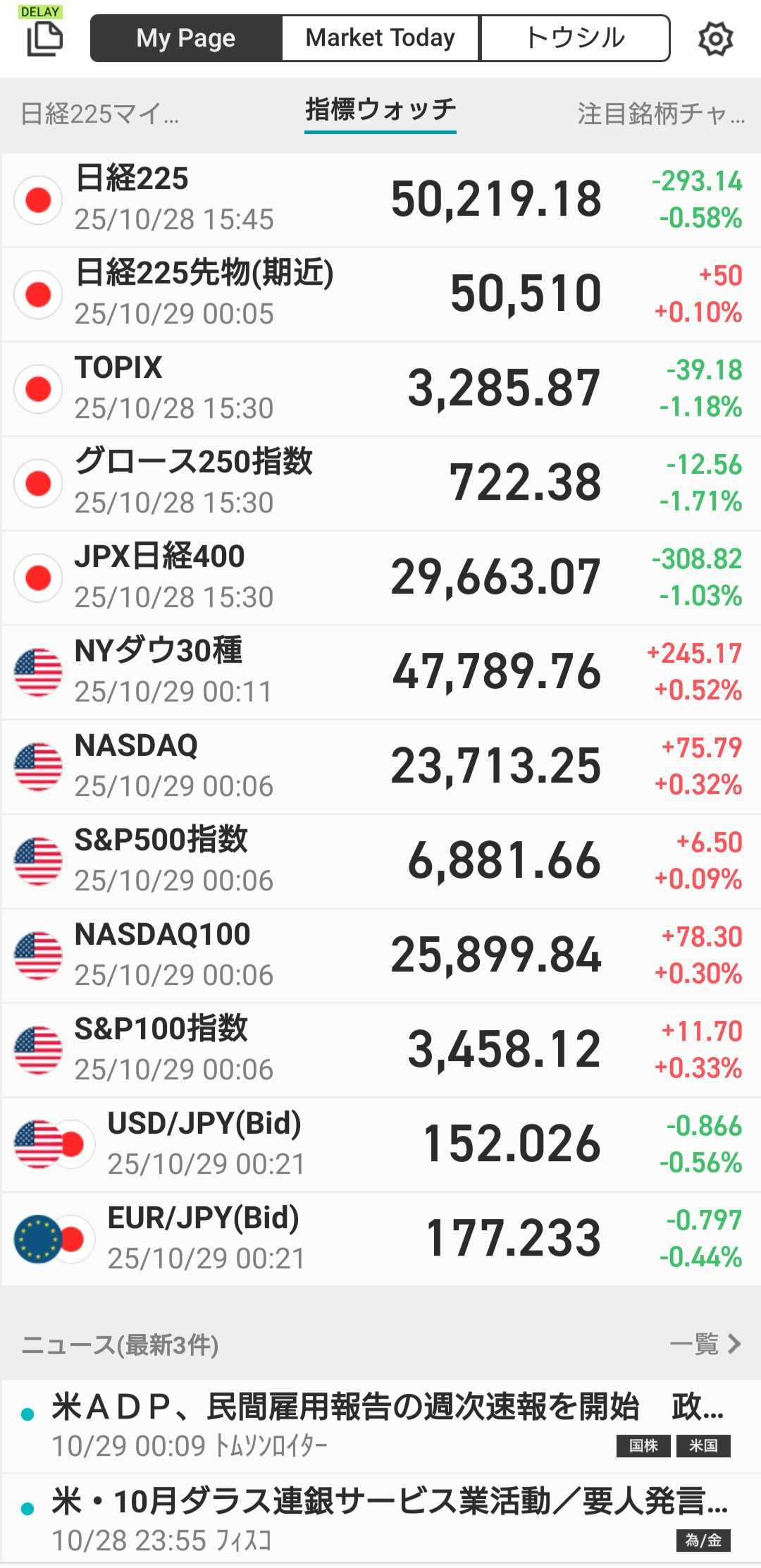View the EUR/JPY(Bid) rate row

[x=380, y=1239]
